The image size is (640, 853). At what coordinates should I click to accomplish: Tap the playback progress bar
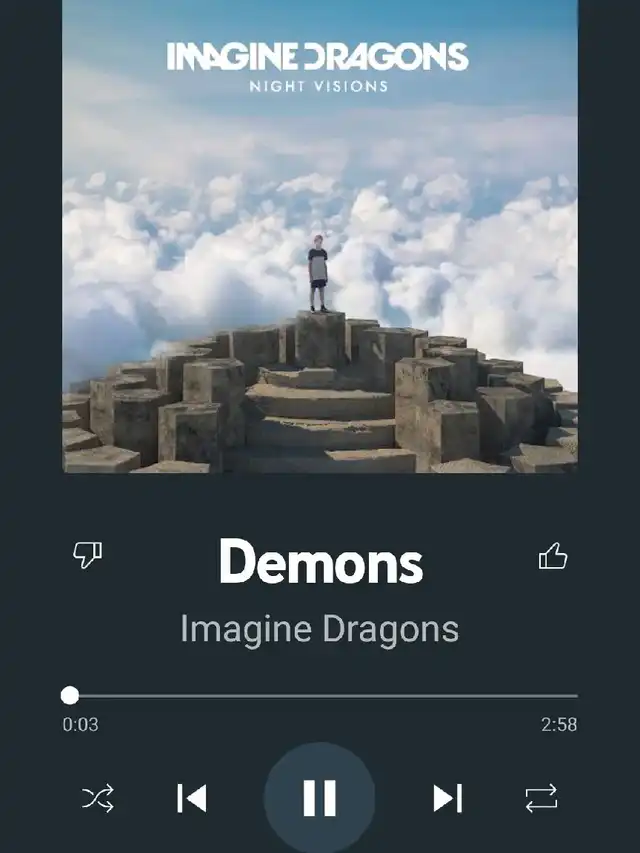click(x=320, y=695)
